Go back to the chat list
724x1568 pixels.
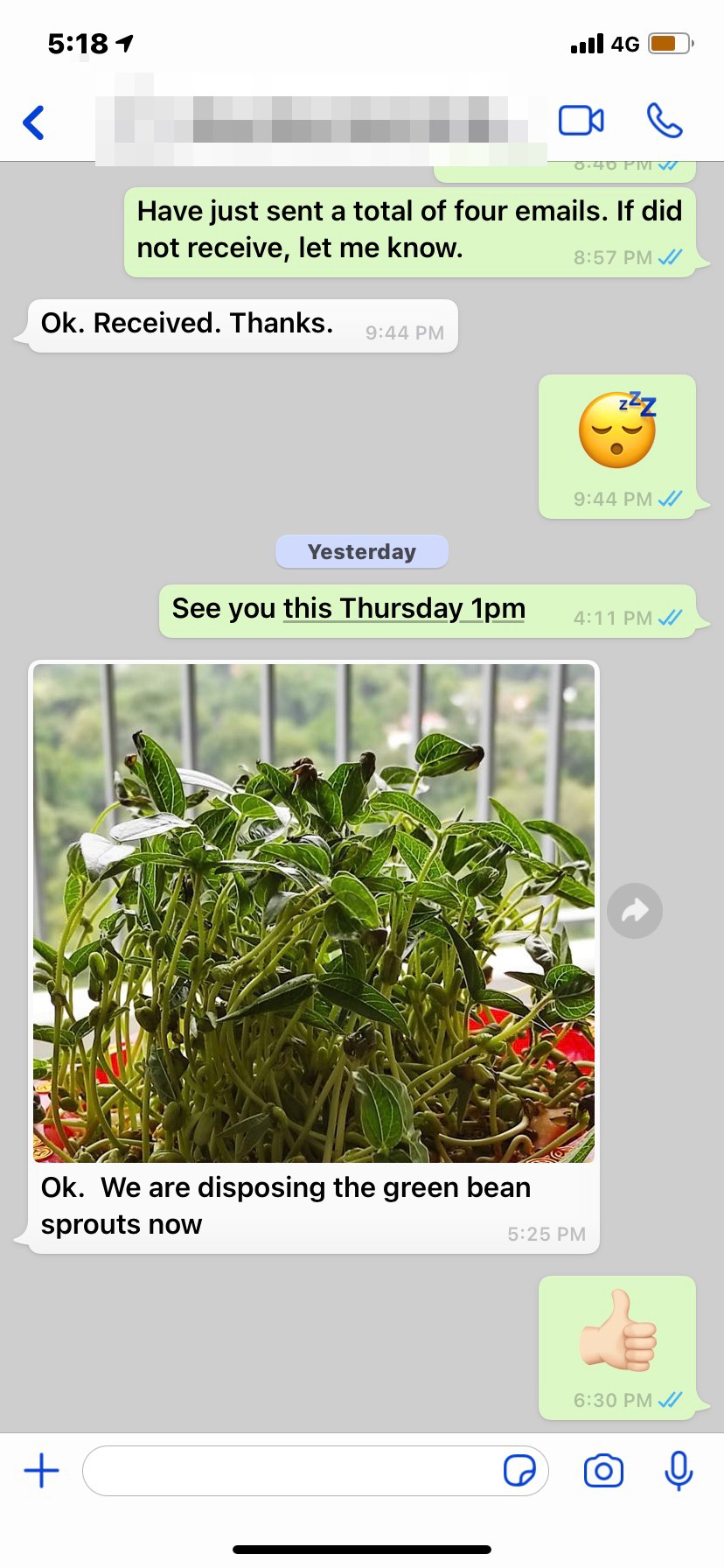coord(34,122)
